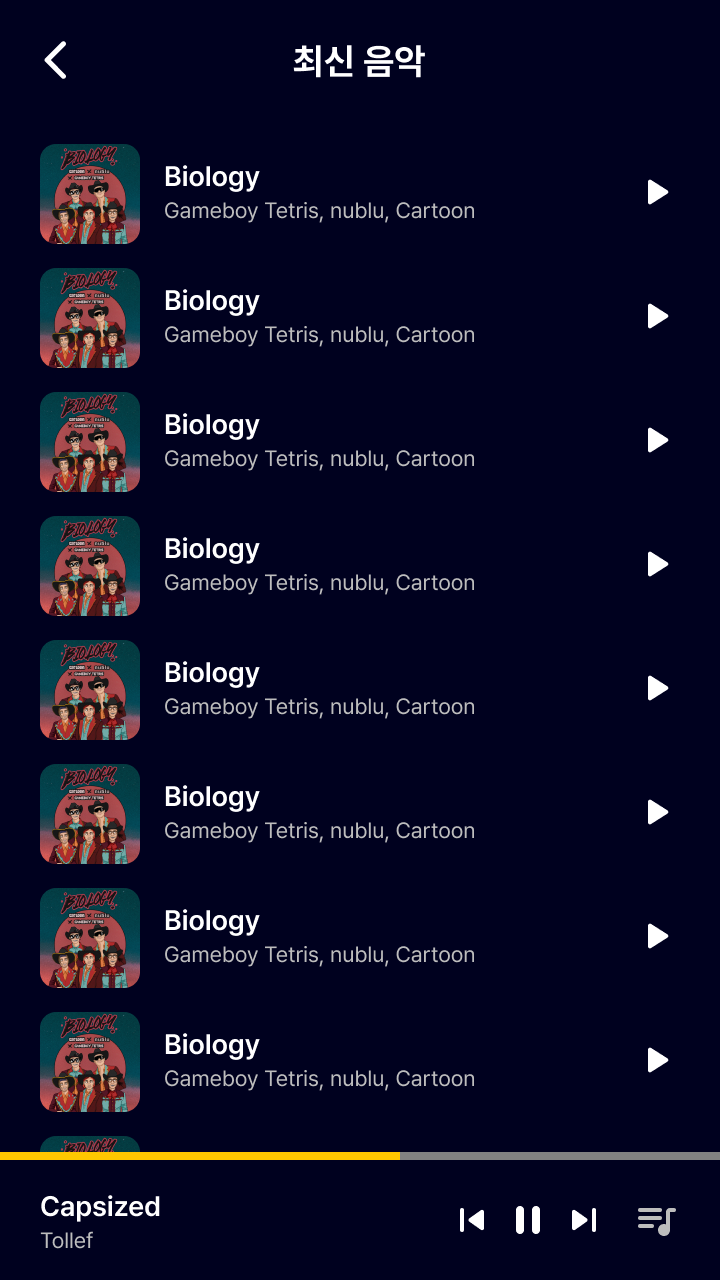The width and height of the screenshot is (720, 1280).
Task: Pause the currently playing Capsized track
Action: (x=527, y=1220)
